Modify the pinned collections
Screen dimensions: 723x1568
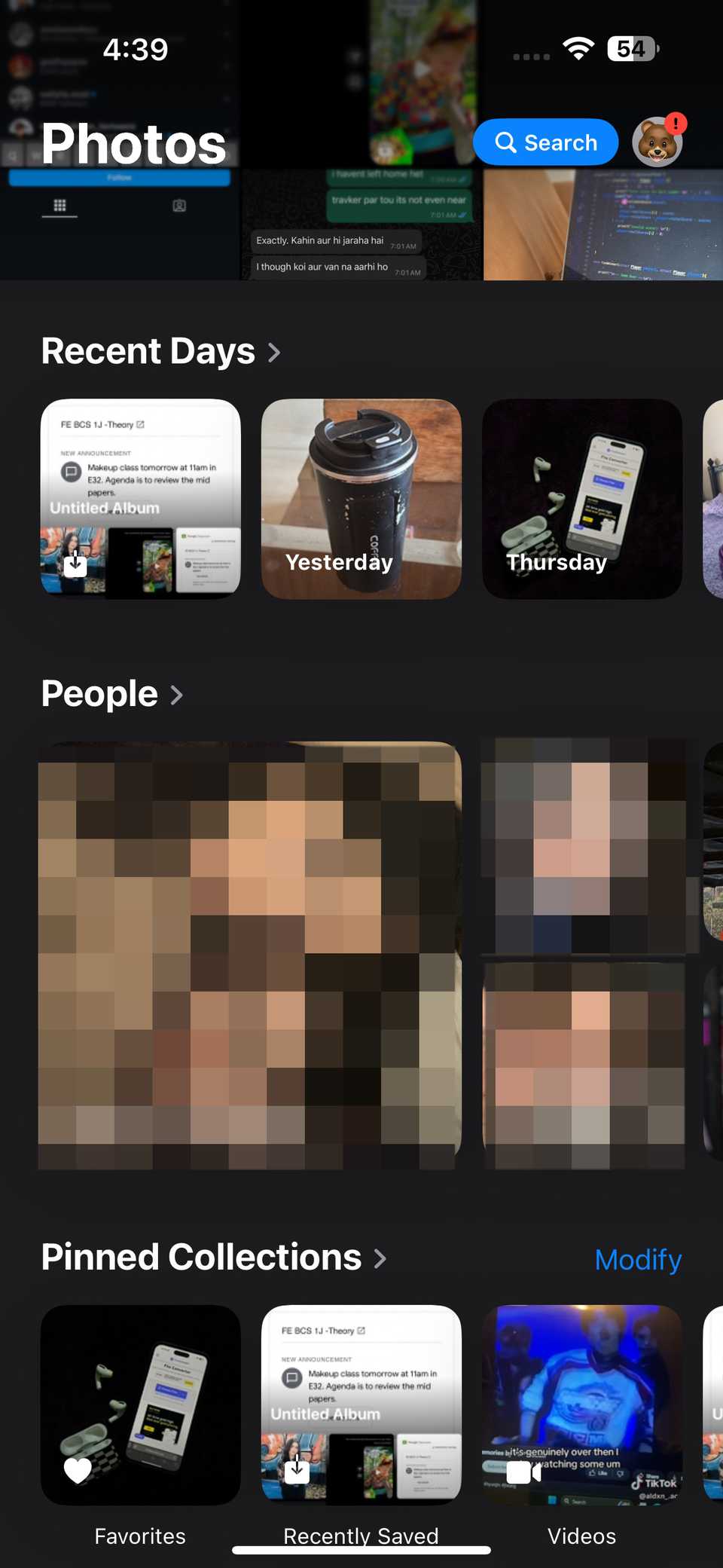638,1260
